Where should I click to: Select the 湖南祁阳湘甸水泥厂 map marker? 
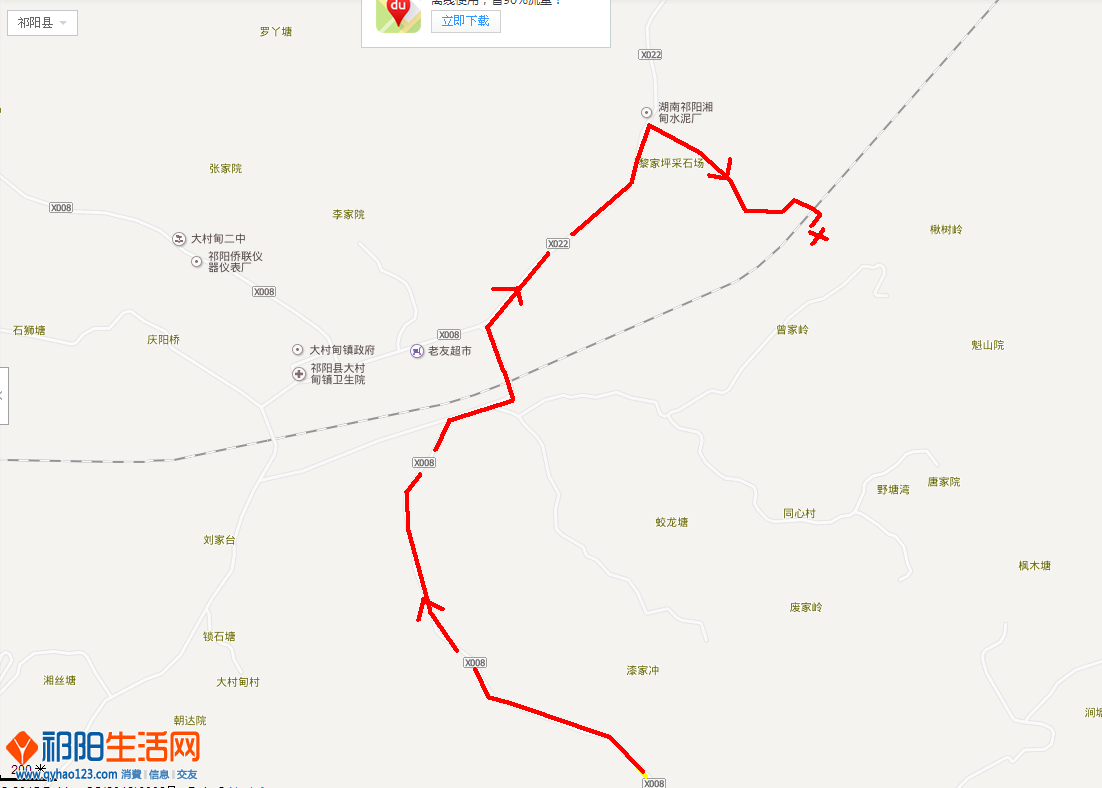[647, 112]
